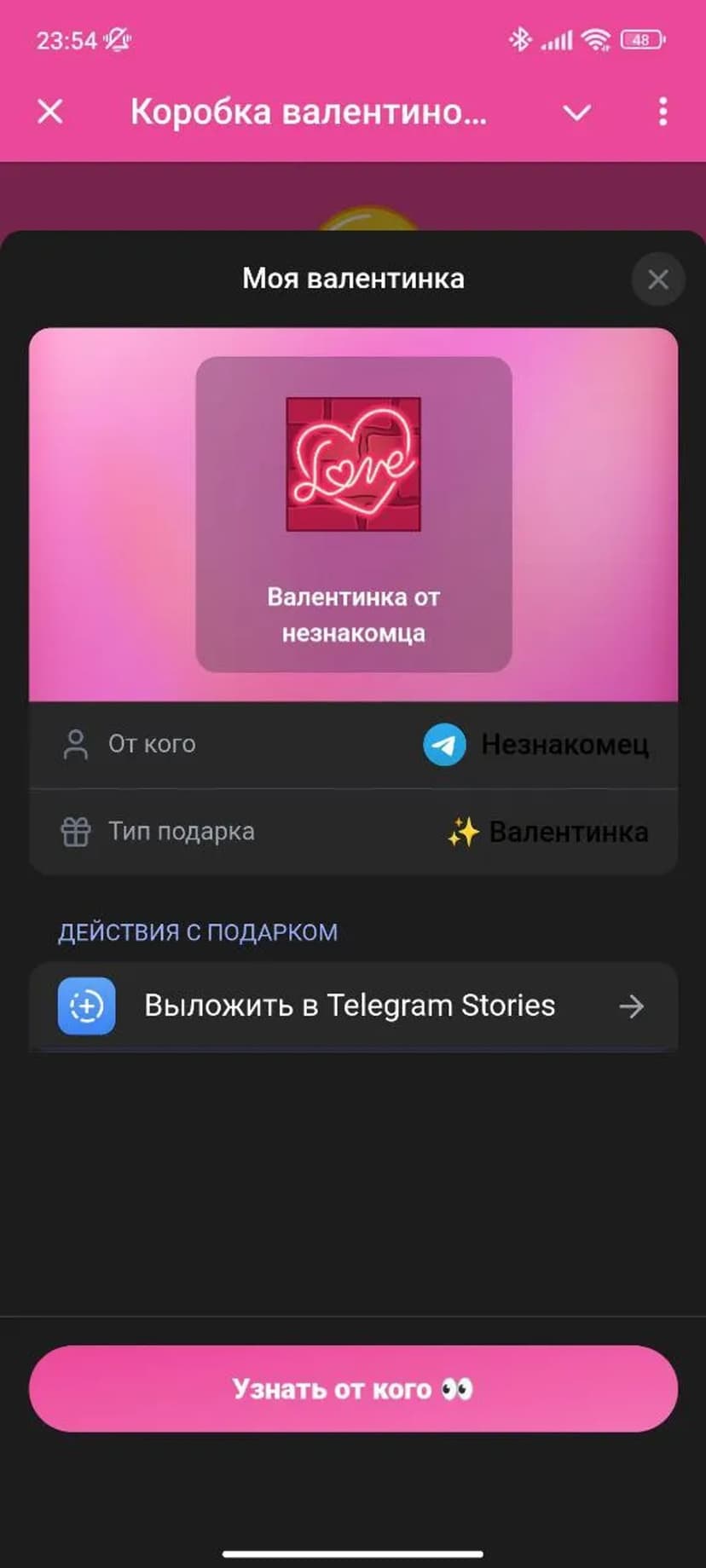Screen dimensions: 706x1568
Task: Collapse the mini app with the chevron
Action: coord(577,112)
